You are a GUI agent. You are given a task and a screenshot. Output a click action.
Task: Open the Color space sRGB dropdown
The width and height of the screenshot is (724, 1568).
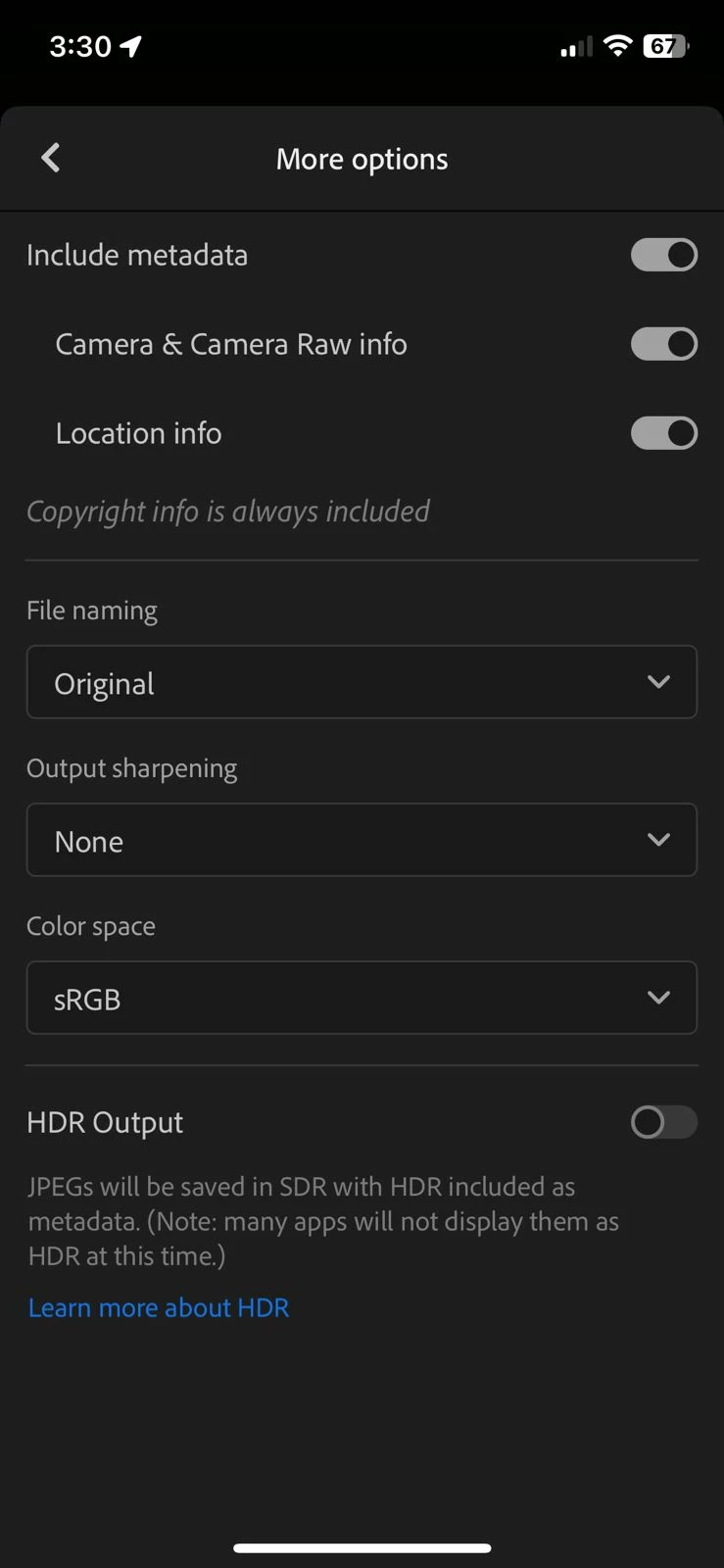[362, 998]
